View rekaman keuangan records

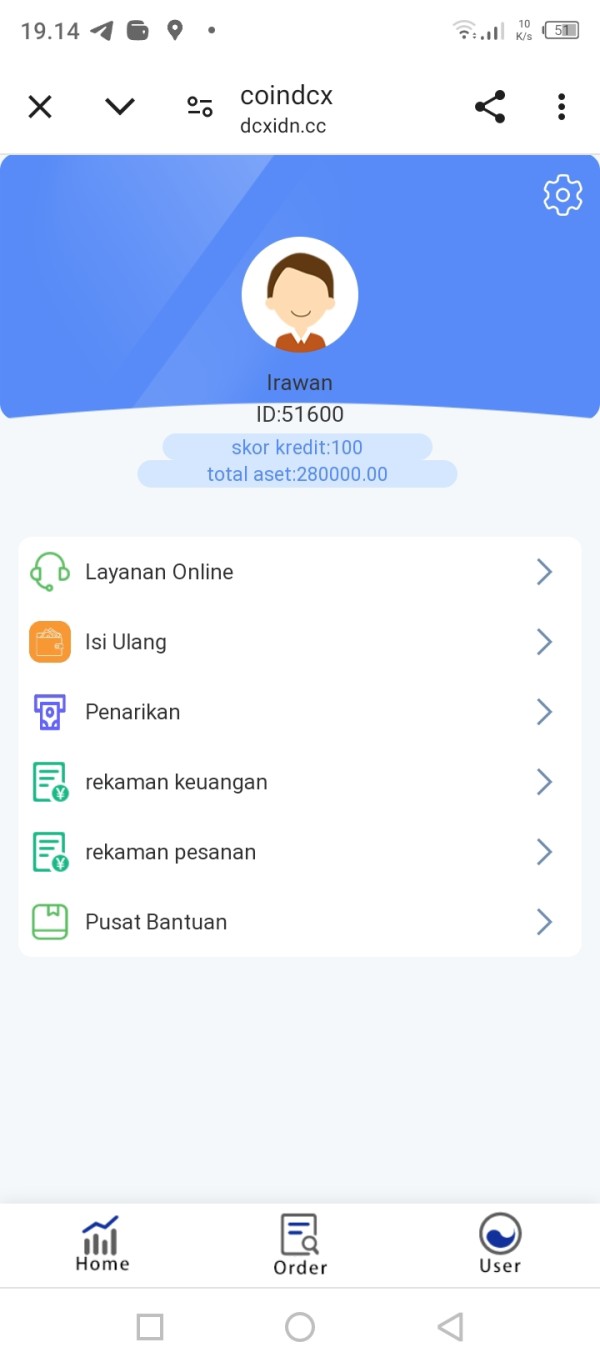point(300,782)
